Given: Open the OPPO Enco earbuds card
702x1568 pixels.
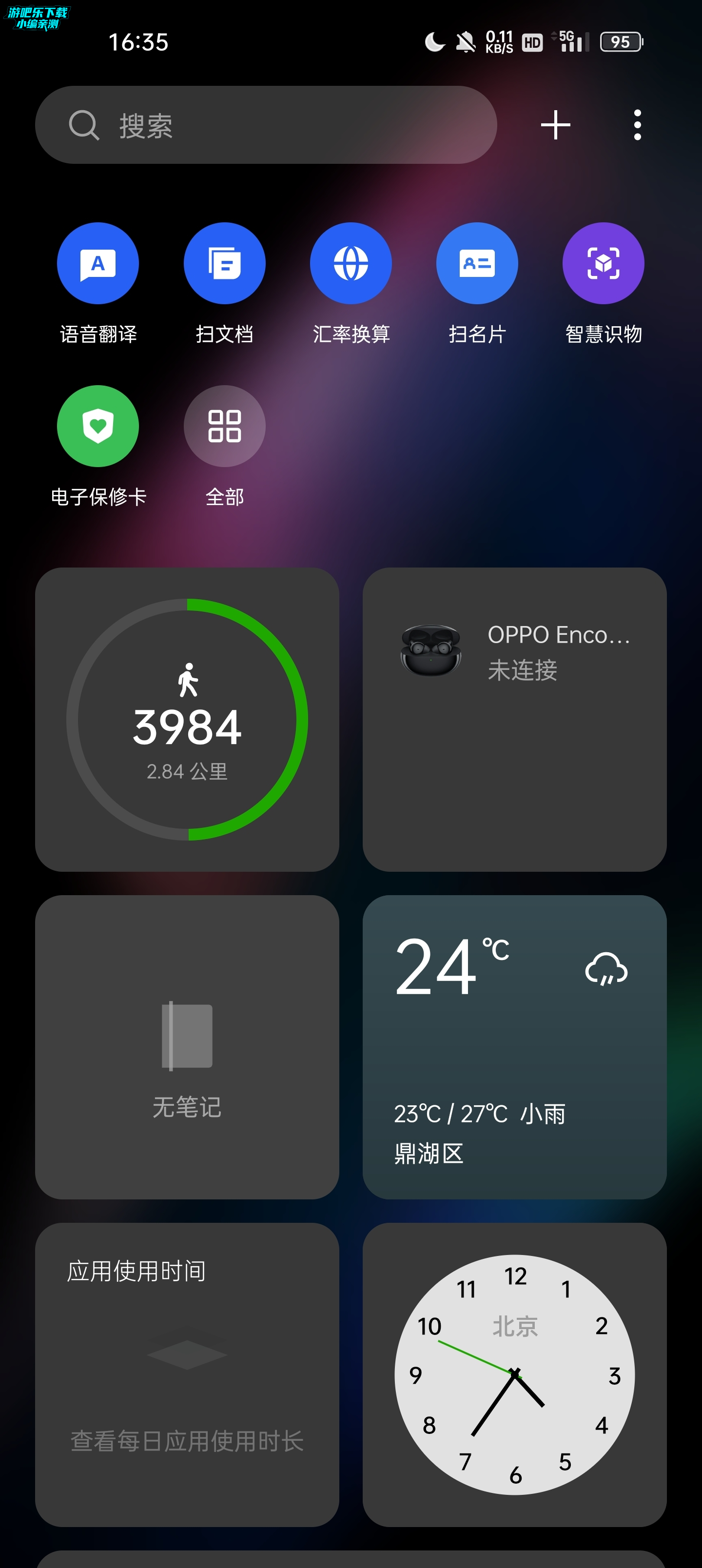Looking at the screenshot, I should coord(514,720).
